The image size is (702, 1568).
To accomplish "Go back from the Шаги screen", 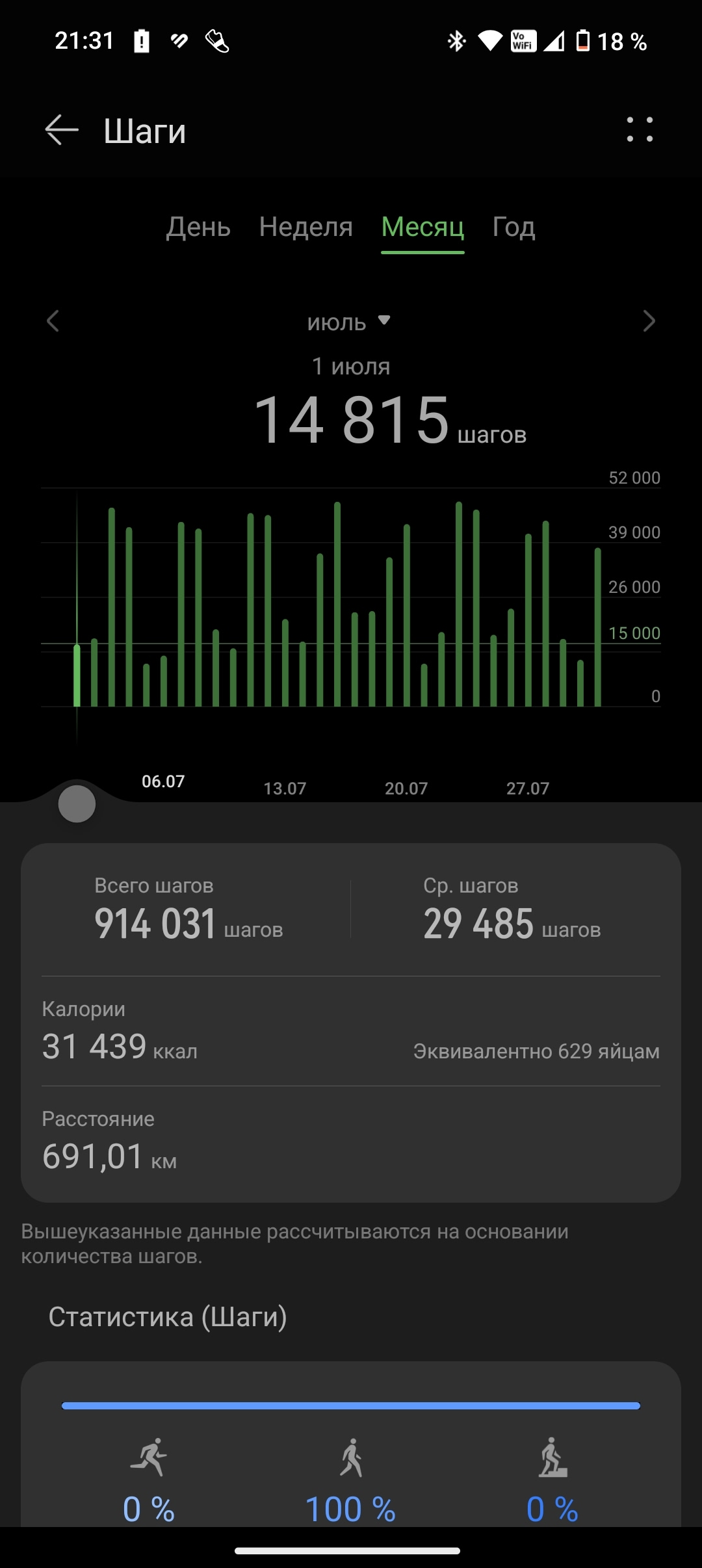I will pos(62,130).
